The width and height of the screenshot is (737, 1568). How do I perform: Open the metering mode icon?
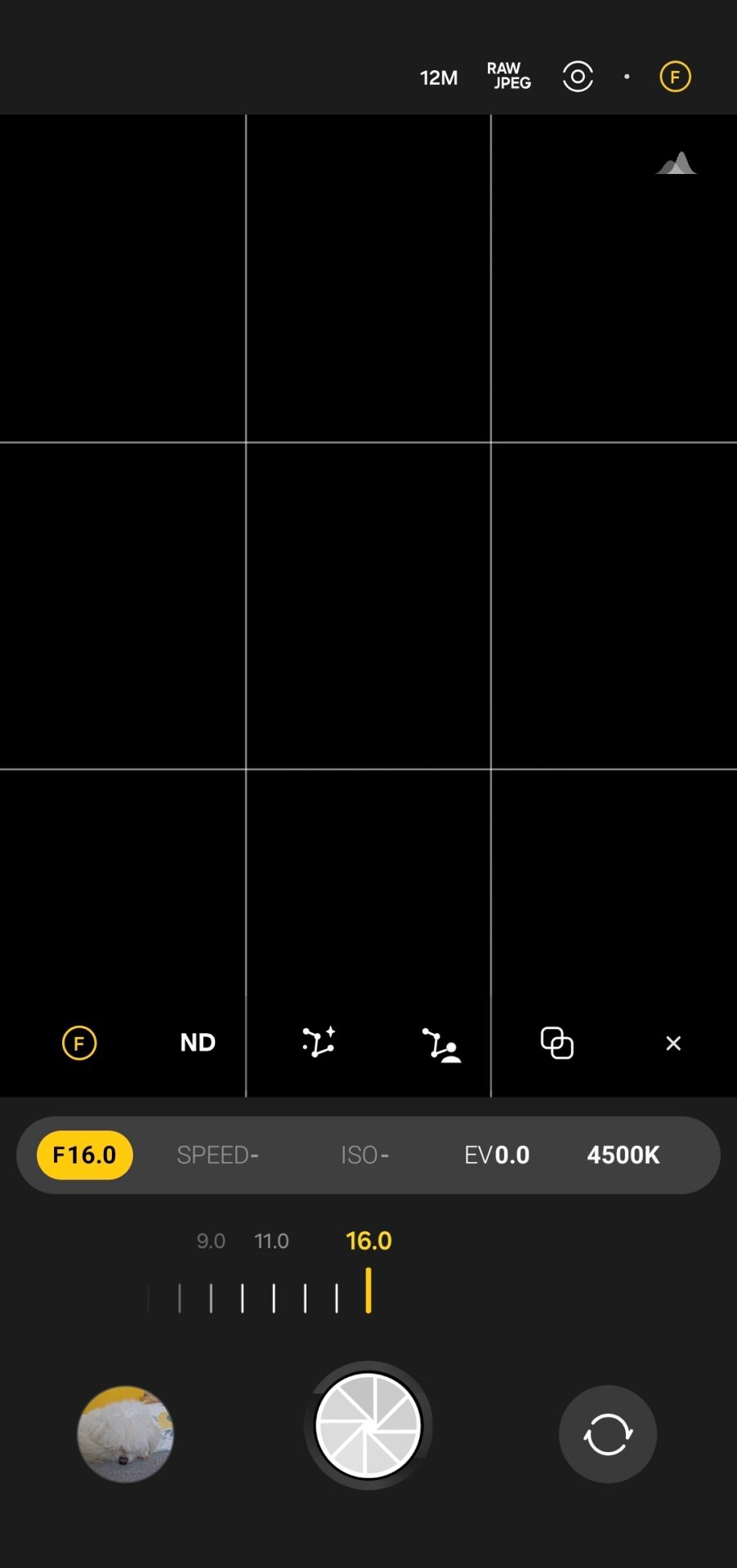point(578,77)
